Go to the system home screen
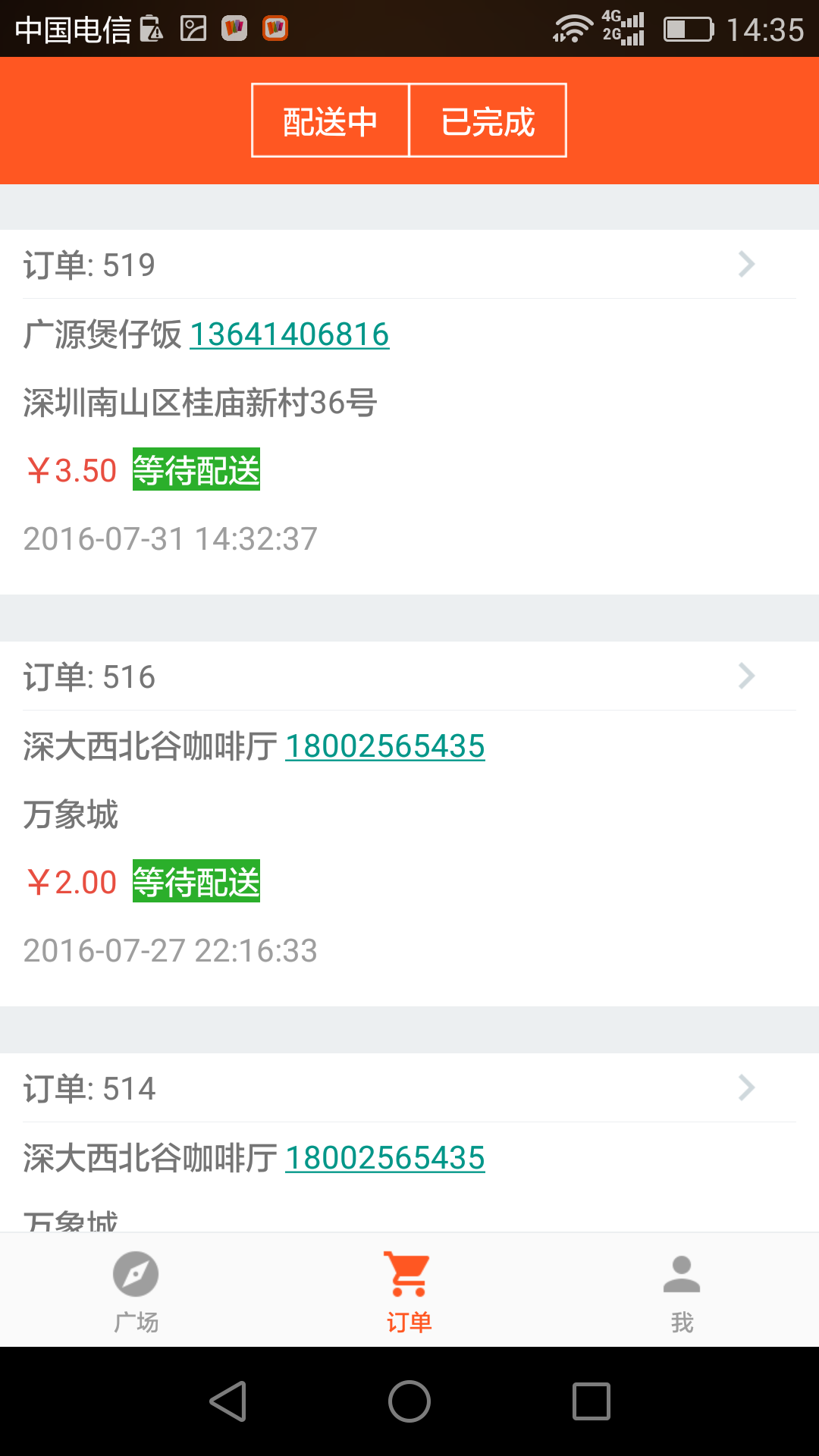Viewport: 819px width, 1456px height. (409, 1401)
